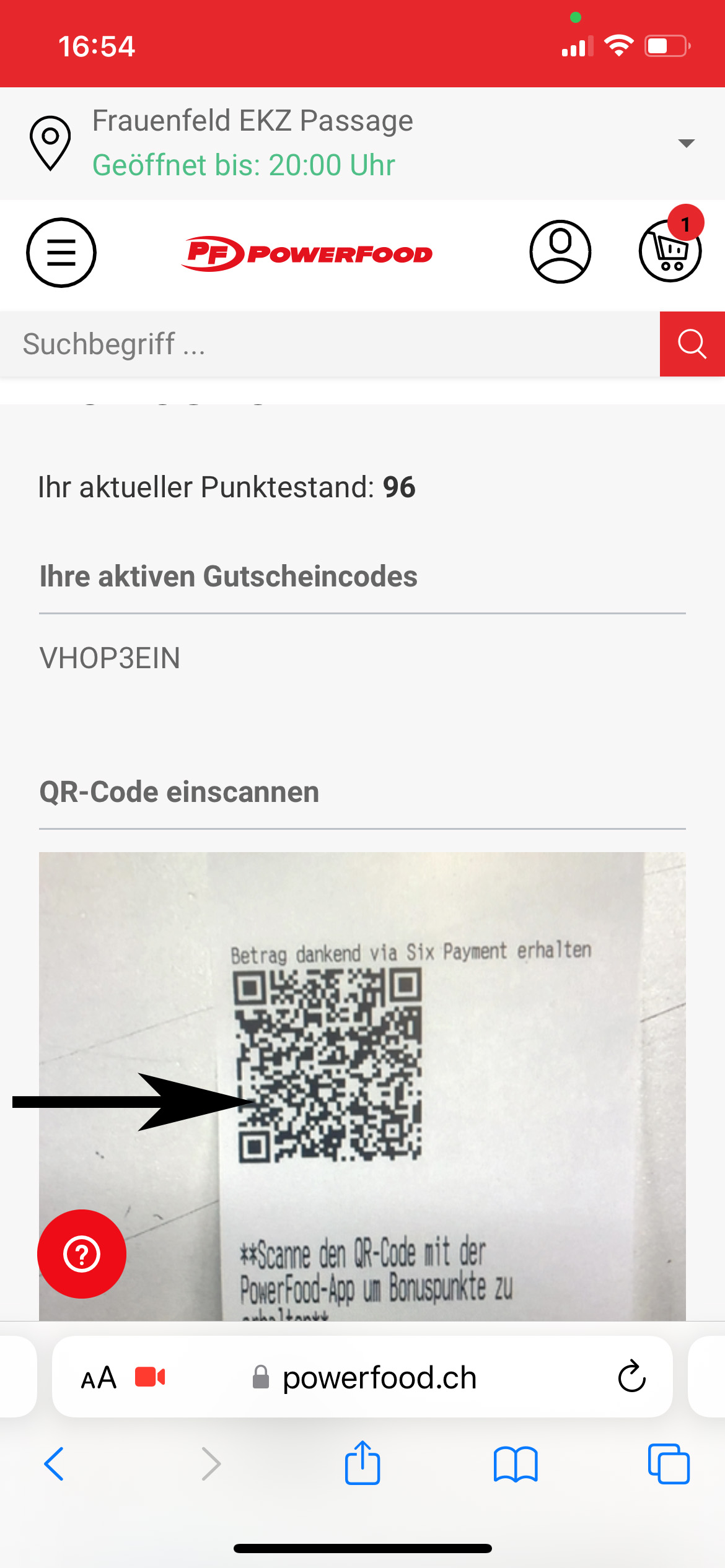Open Safari bookmarks
The image size is (725, 1568).
[x=516, y=1465]
